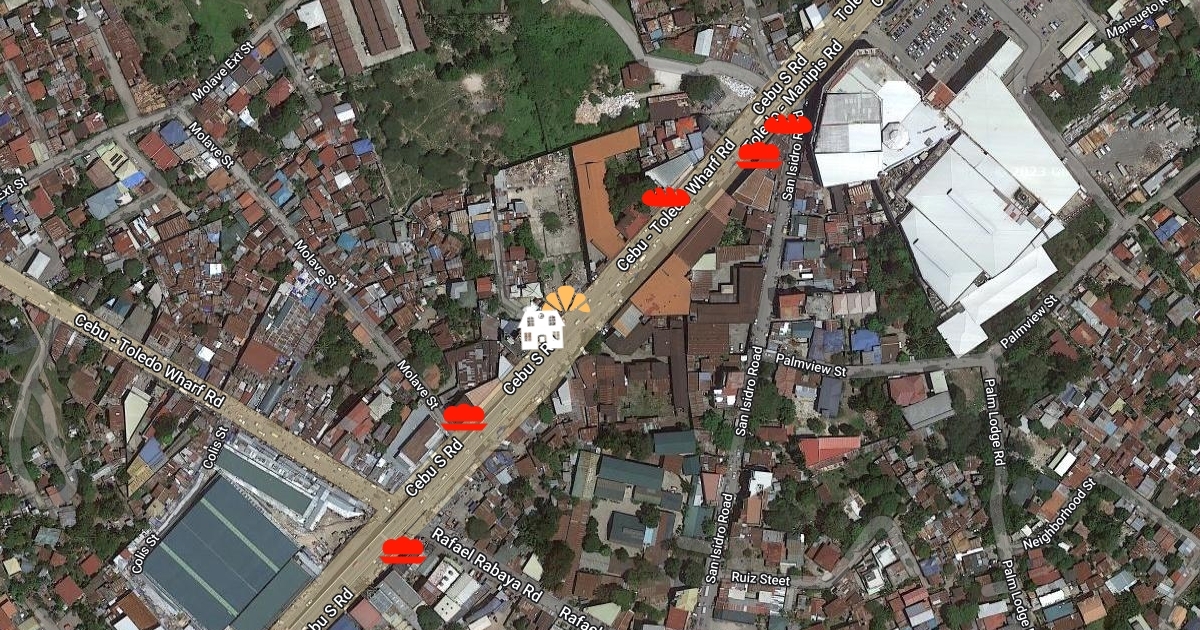Tap the white house marker on Cebu S Rd
The image size is (1200, 630).
[x=542, y=328]
